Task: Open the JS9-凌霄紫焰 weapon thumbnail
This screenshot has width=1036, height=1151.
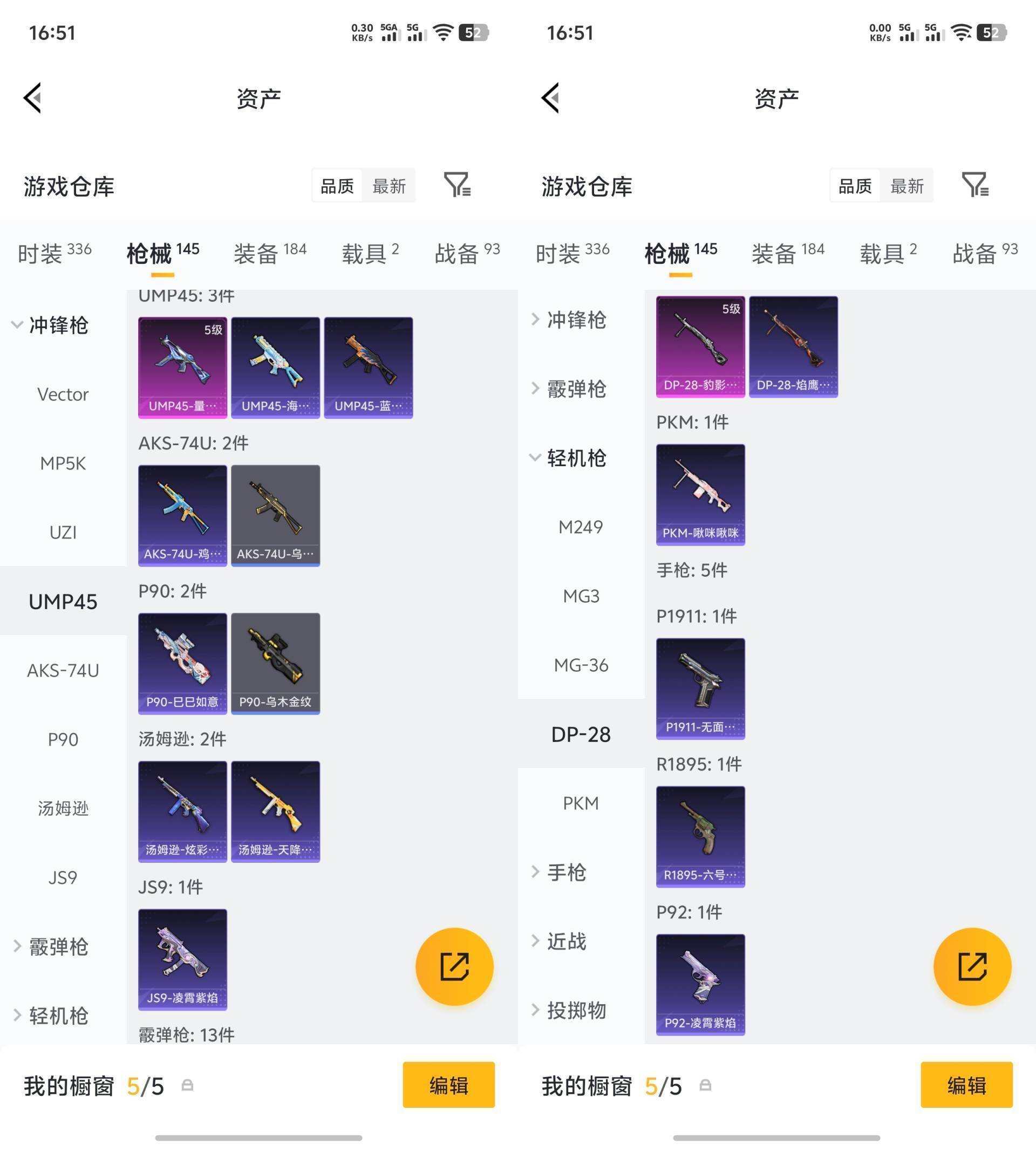Action: point(182,959)
